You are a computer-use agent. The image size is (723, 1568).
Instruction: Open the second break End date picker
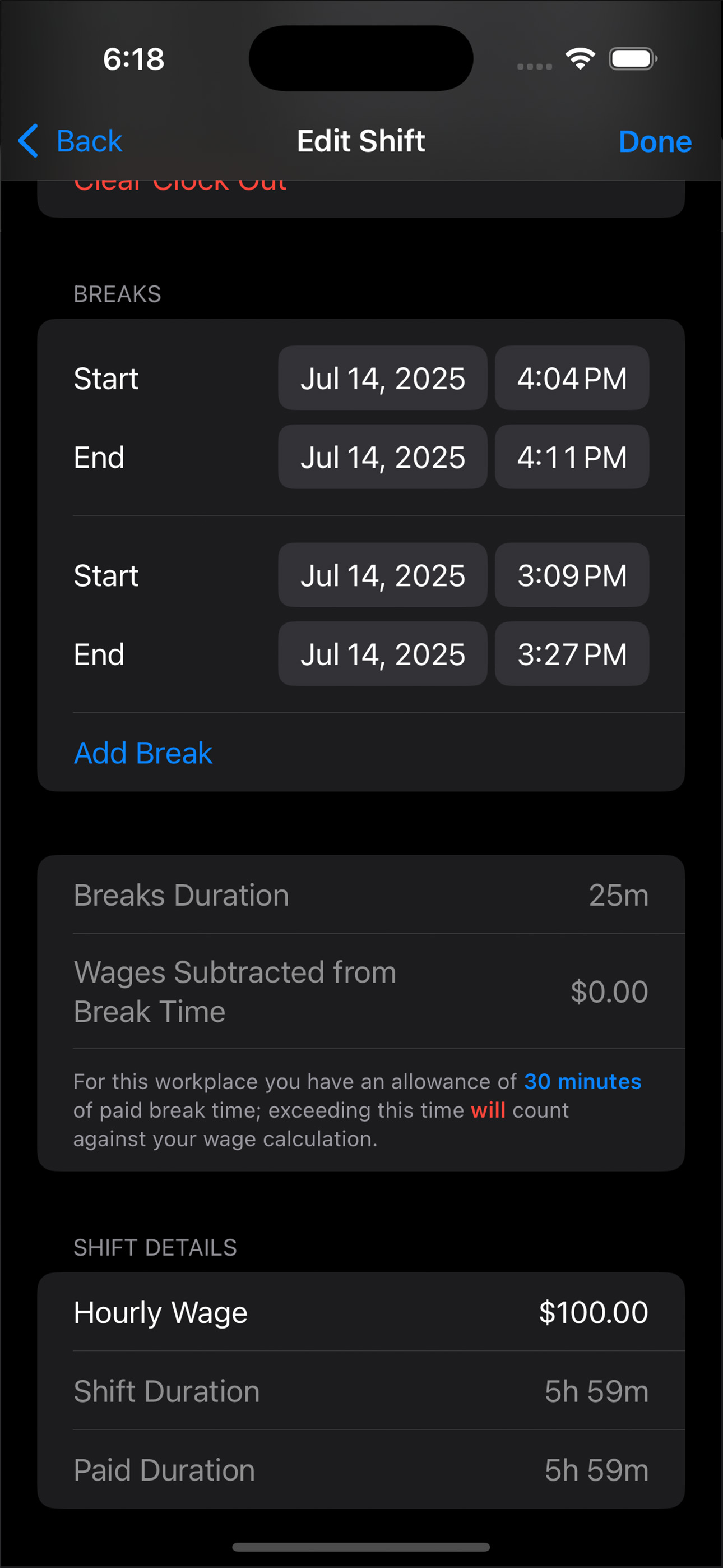[382, 654]
